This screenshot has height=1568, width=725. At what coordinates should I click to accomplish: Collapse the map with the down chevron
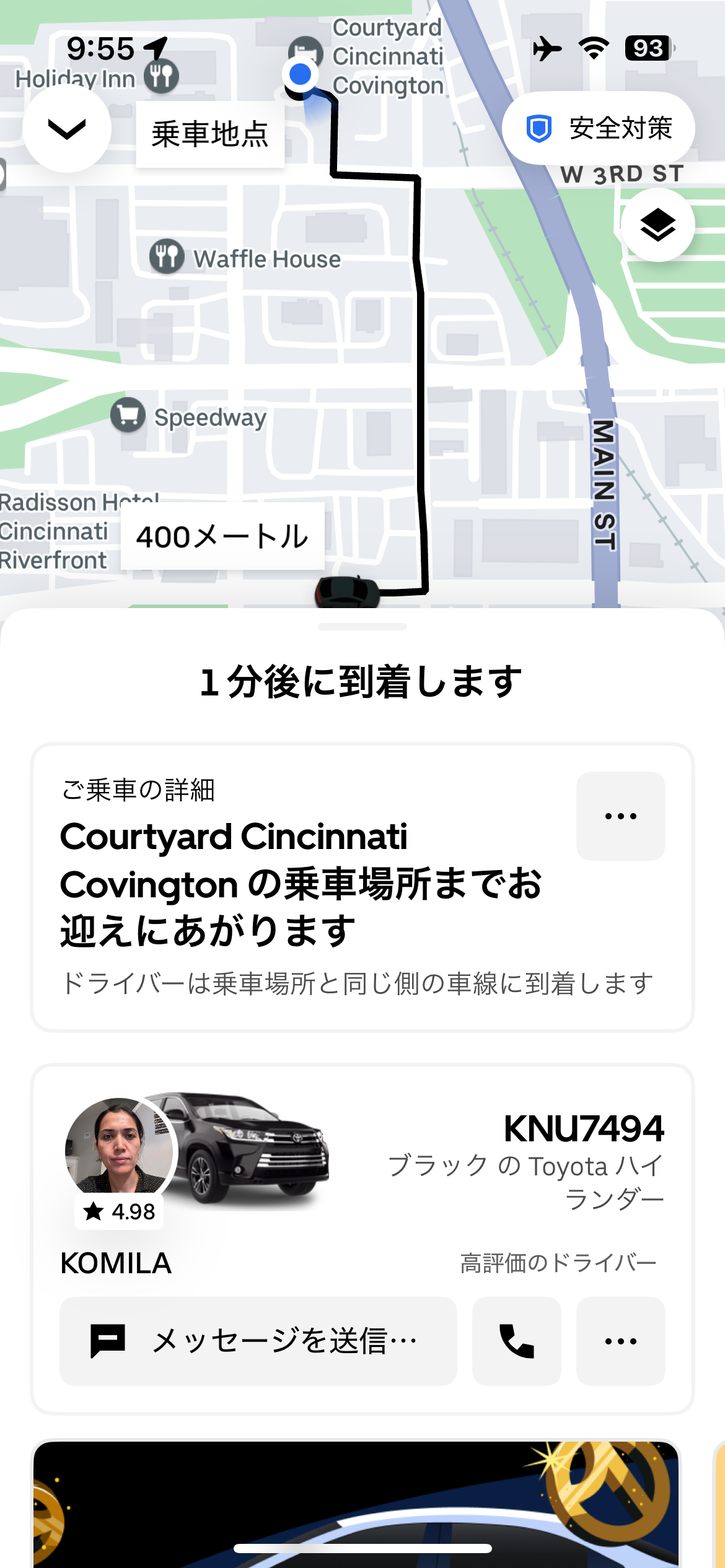pyautogui.click(x=67, y=129)
